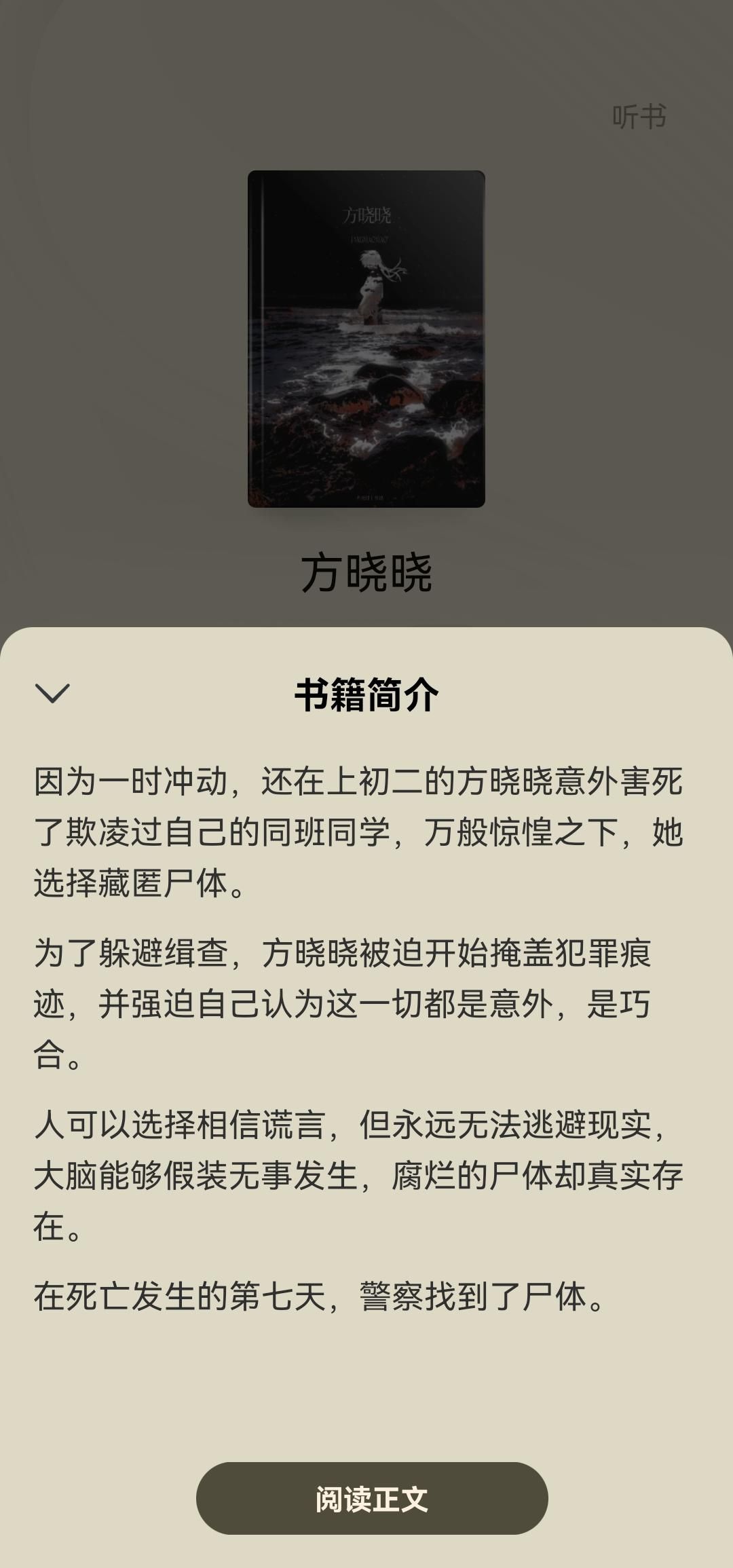Open the 方晓晓 book cover

click(x=366, y=339)
